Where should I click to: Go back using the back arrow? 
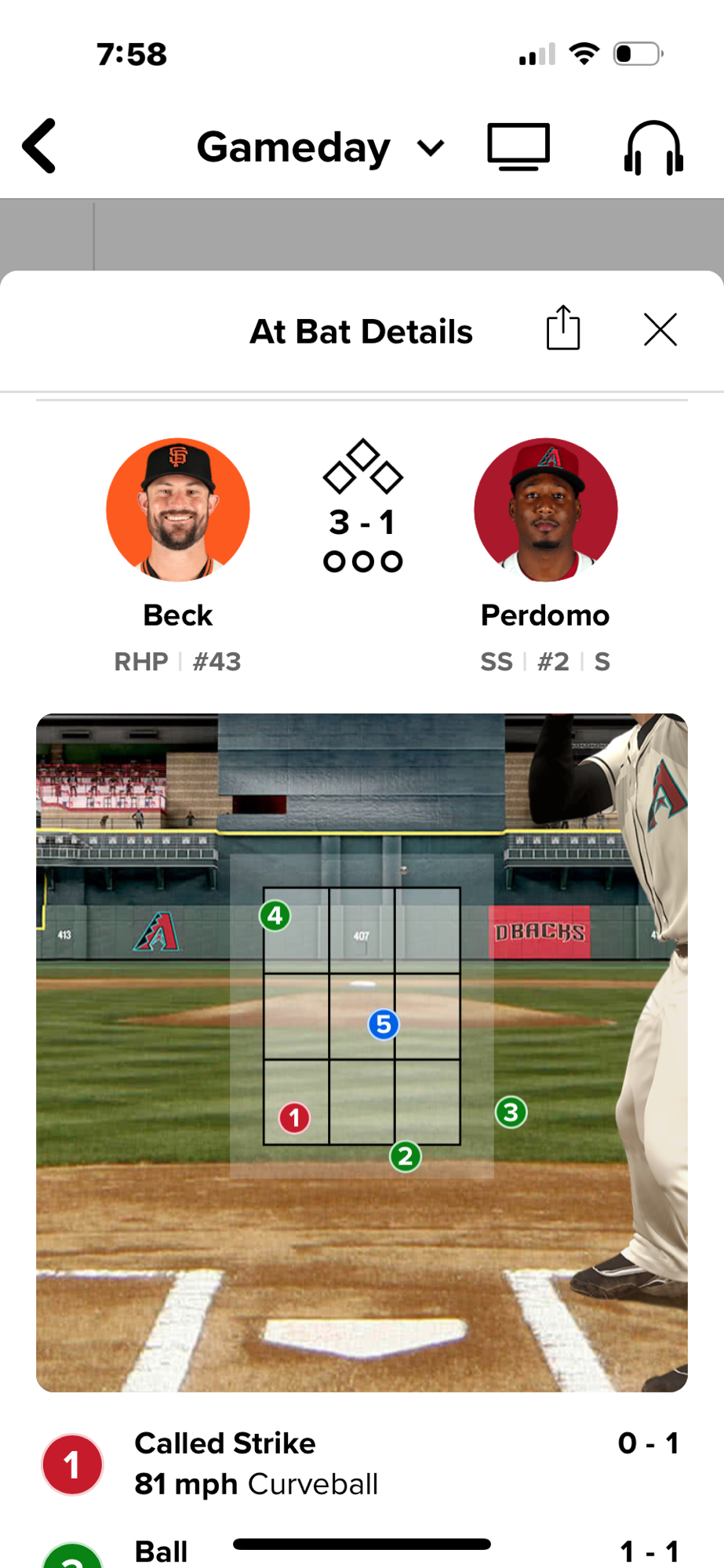point(40,146)
